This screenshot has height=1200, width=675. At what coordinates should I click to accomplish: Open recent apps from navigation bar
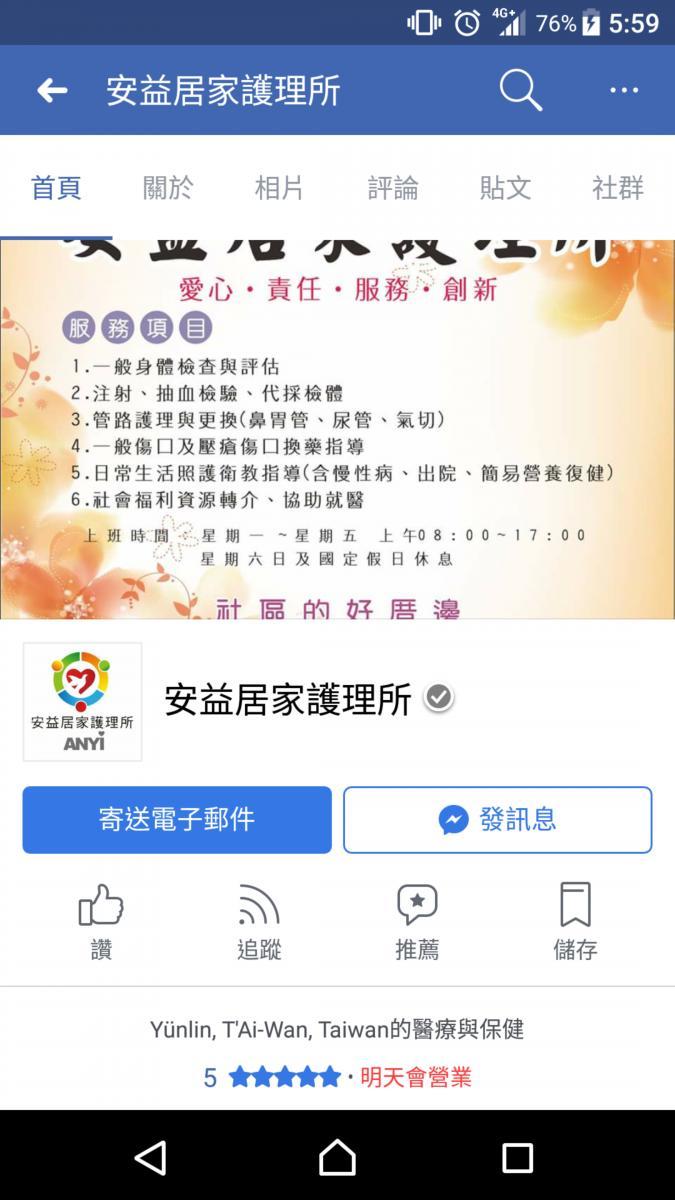point(517,1158)
